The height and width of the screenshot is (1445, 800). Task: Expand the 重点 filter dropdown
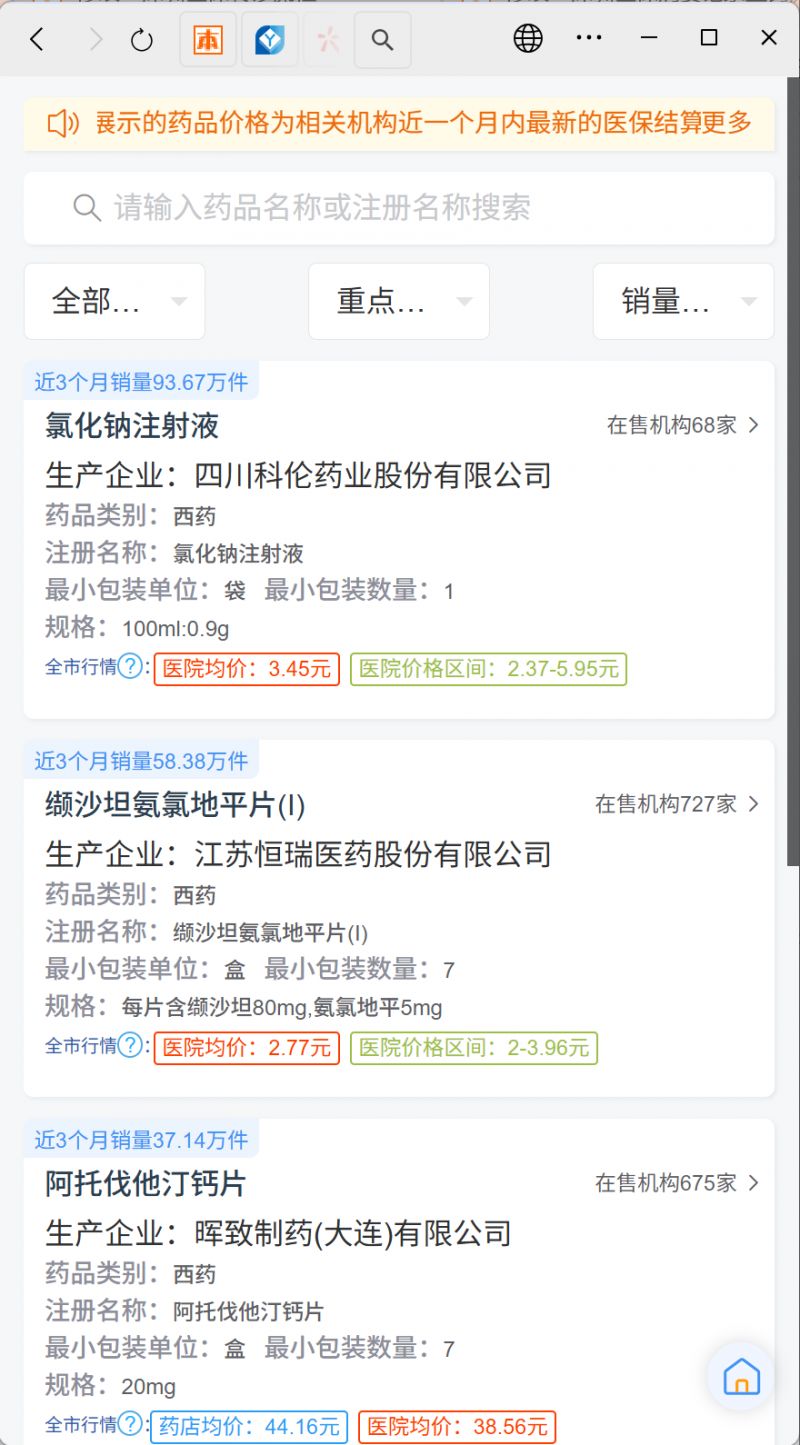point(398,301)
